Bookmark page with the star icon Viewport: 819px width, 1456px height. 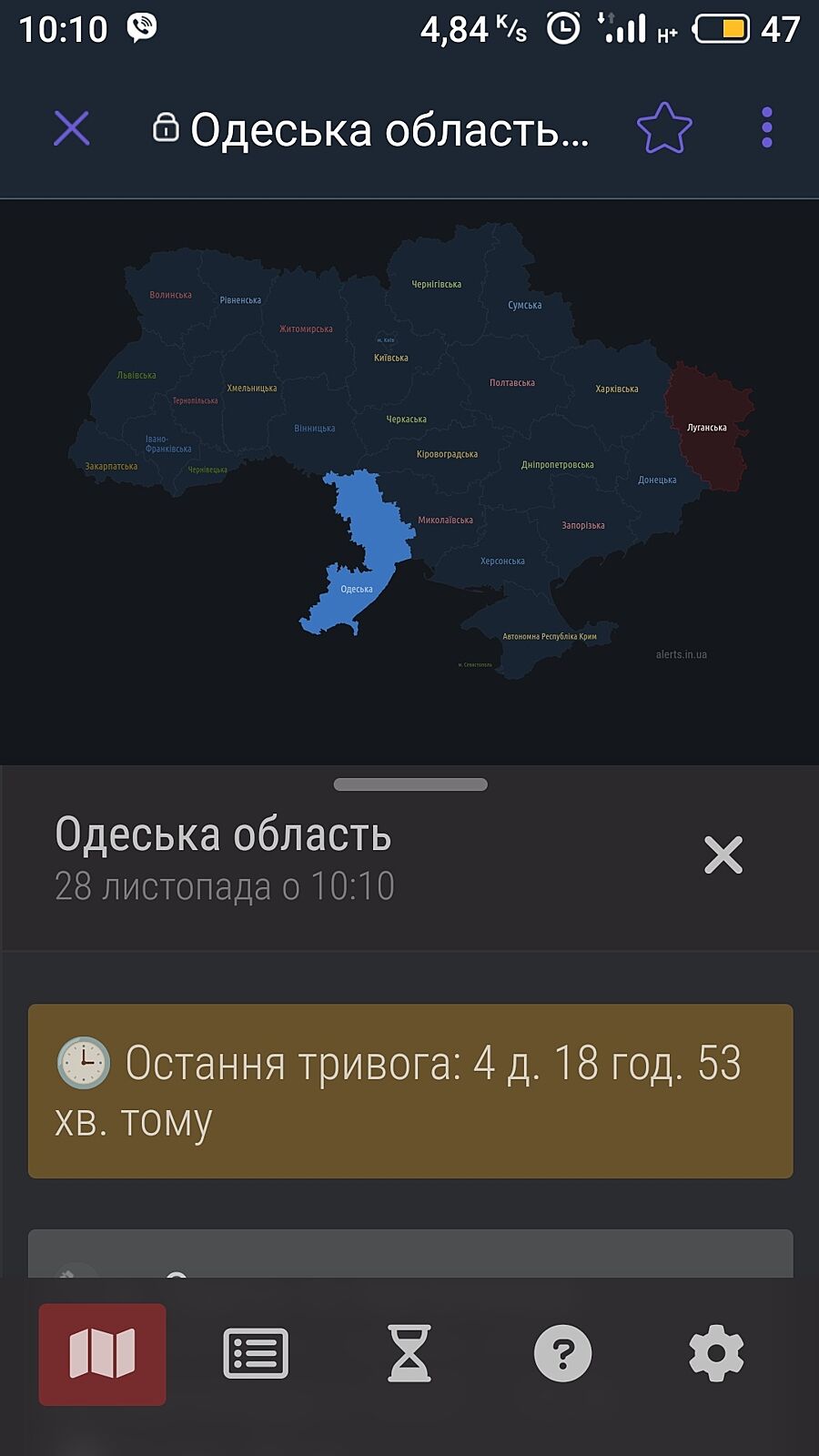(663, 128)
